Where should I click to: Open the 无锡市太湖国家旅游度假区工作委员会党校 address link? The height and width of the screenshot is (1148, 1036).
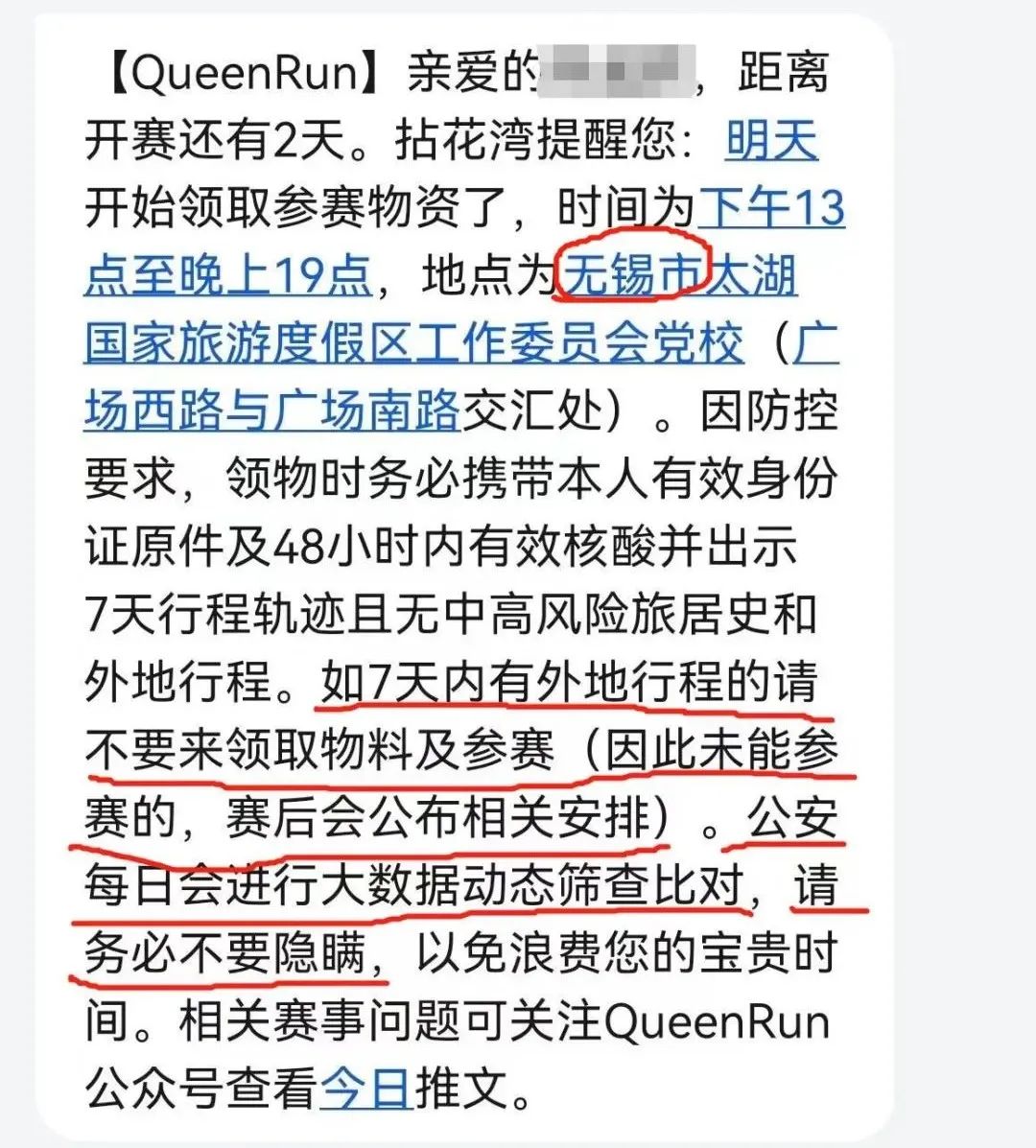tap(412, 342)
